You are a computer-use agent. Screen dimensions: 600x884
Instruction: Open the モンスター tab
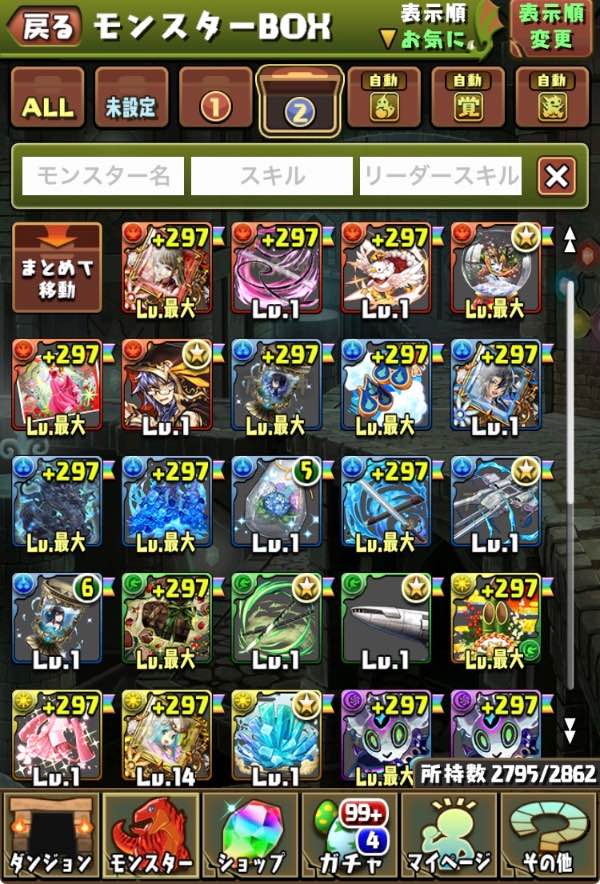tap(149, 837)
